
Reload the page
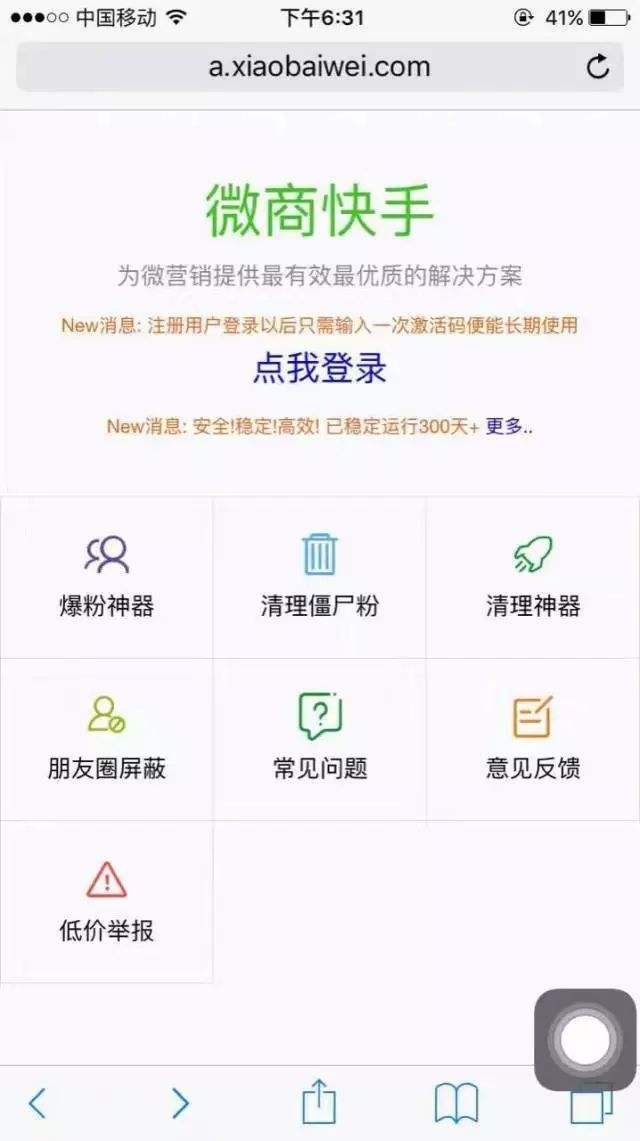click(x=597, y=67)
